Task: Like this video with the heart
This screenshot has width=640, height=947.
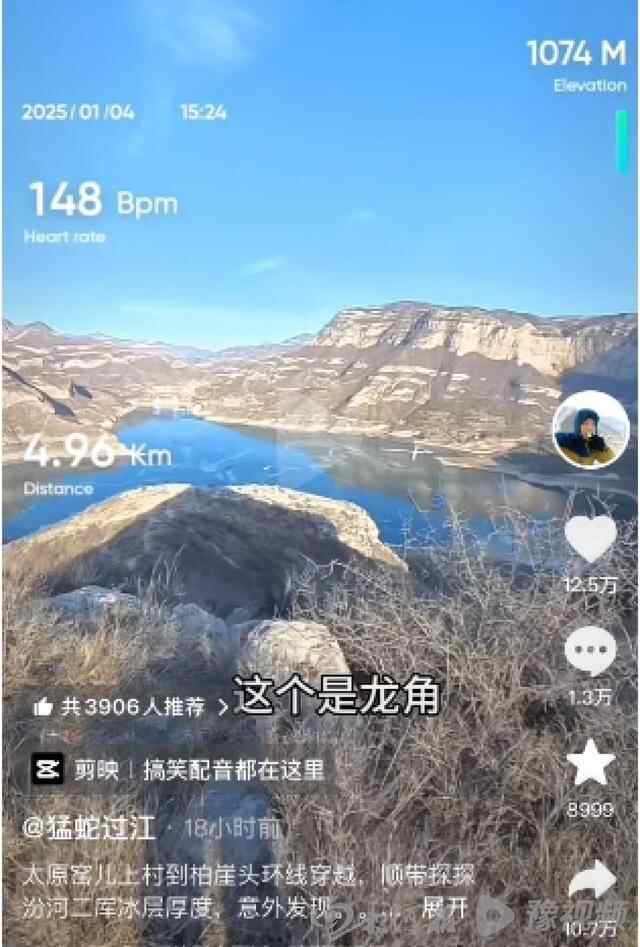Action: point(591,539)
